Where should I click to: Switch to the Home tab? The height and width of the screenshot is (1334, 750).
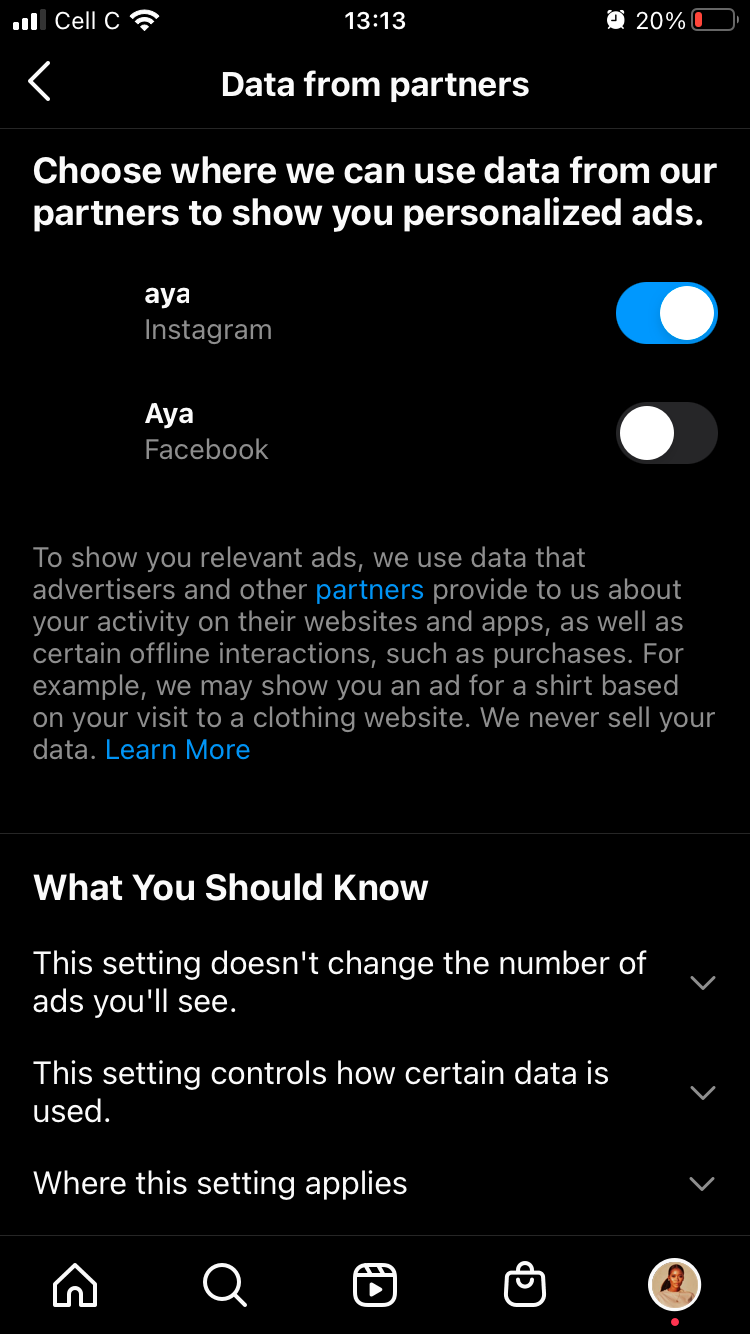(x=75, y=1285)
